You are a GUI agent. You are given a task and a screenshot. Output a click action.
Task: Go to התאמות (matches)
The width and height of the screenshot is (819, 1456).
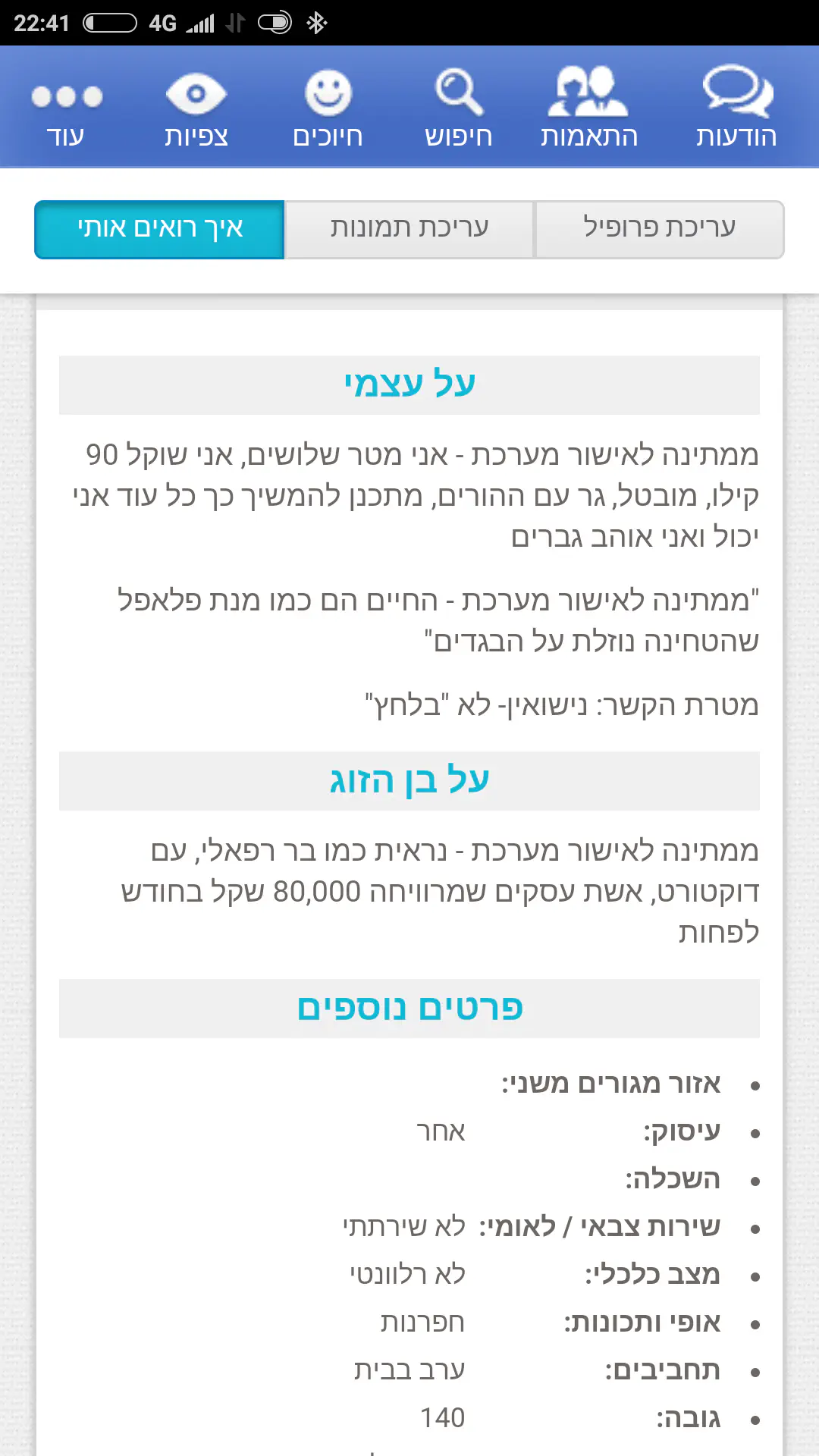pos(589,107)
